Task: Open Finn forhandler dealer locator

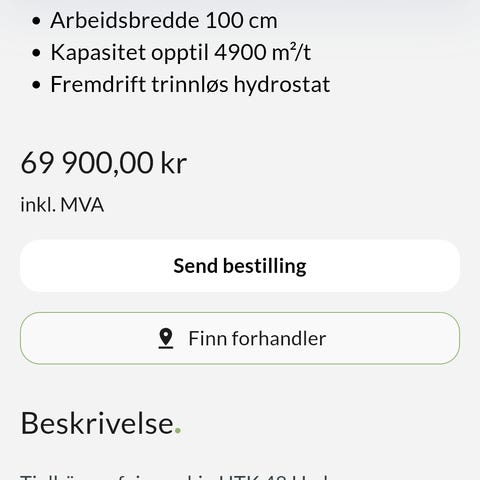Action: pos(240,338)
